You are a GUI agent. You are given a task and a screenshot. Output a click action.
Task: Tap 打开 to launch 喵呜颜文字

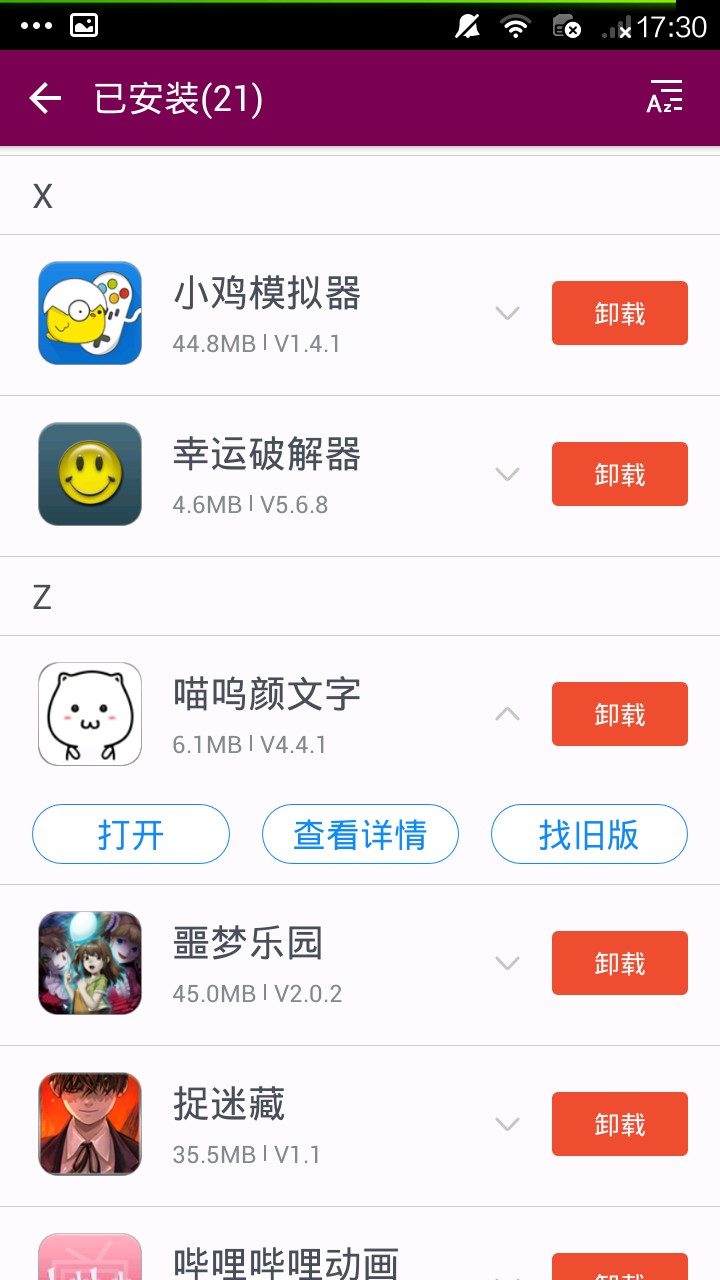[x=131, y=834]
